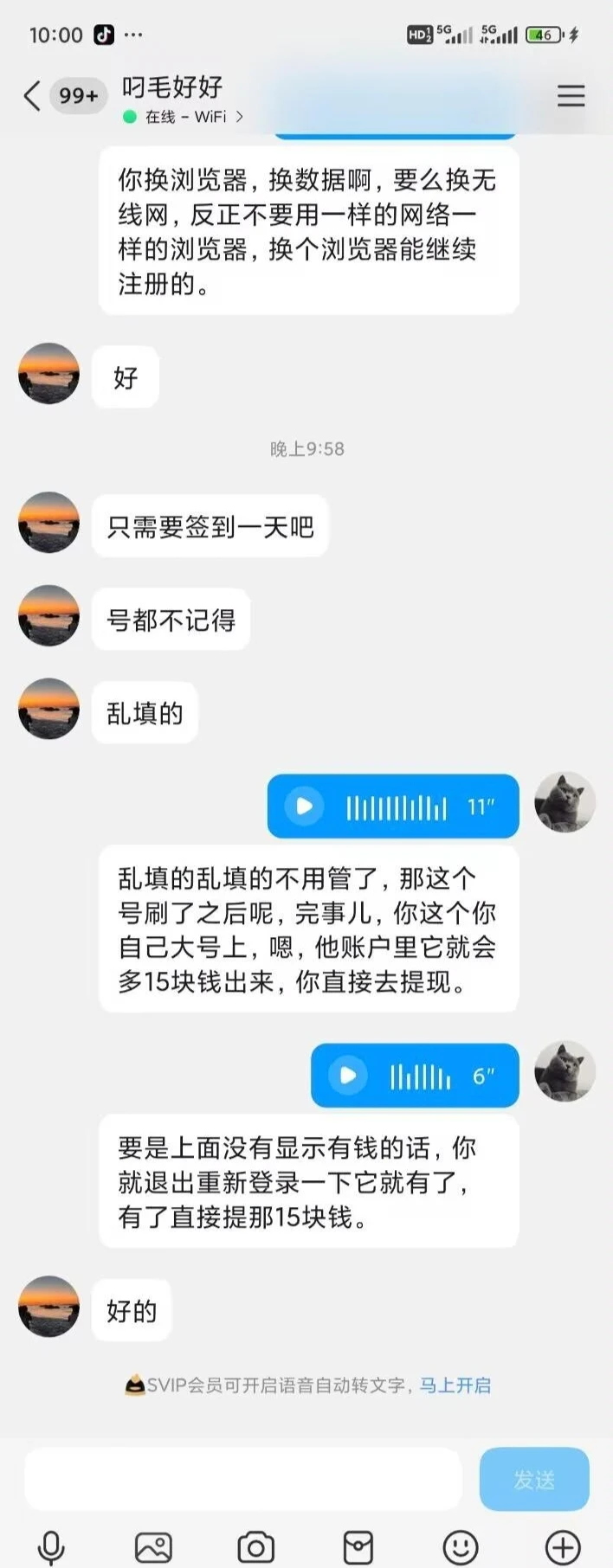Viewport: 613px width, 1568px height.
Task: Tap the link 马上开启 for voice-to-text
Action: [x=455, y=1385]
